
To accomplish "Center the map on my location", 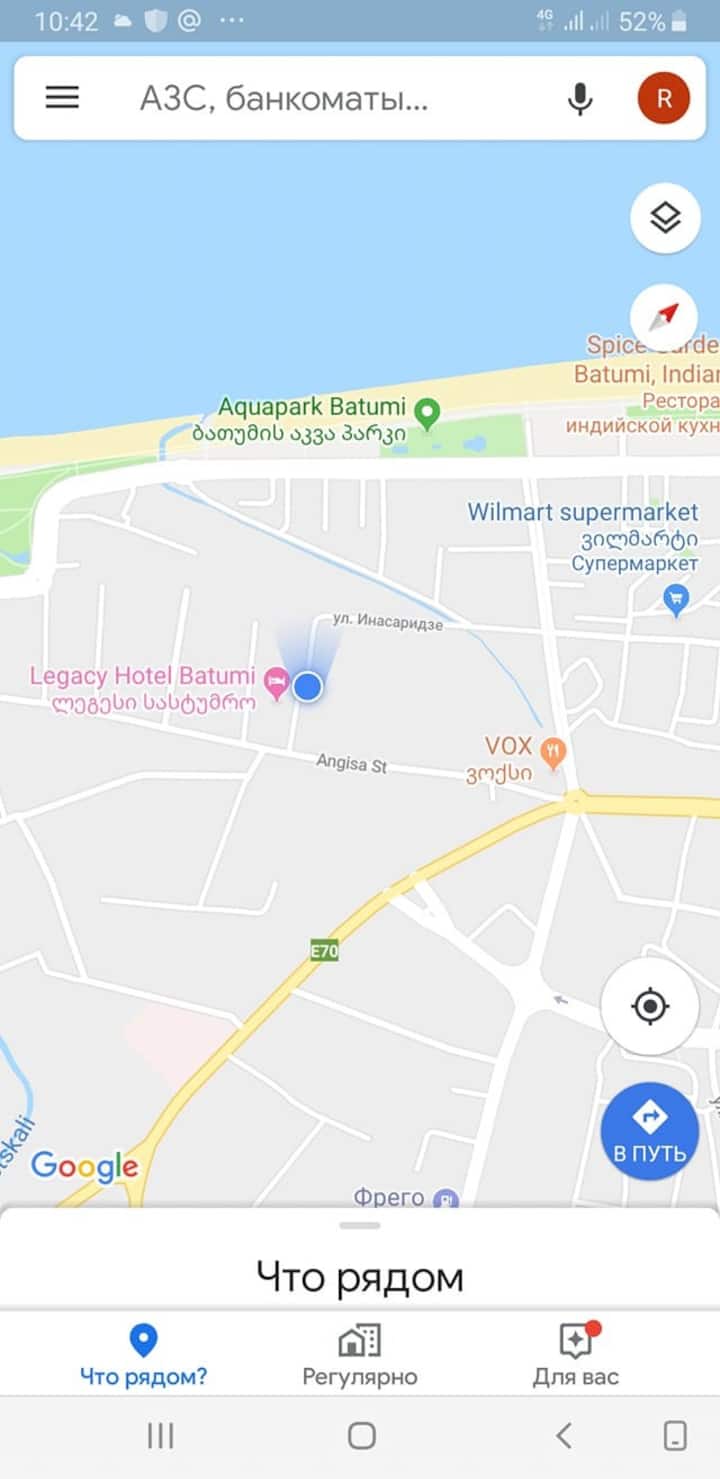I will coord(650,1005).
